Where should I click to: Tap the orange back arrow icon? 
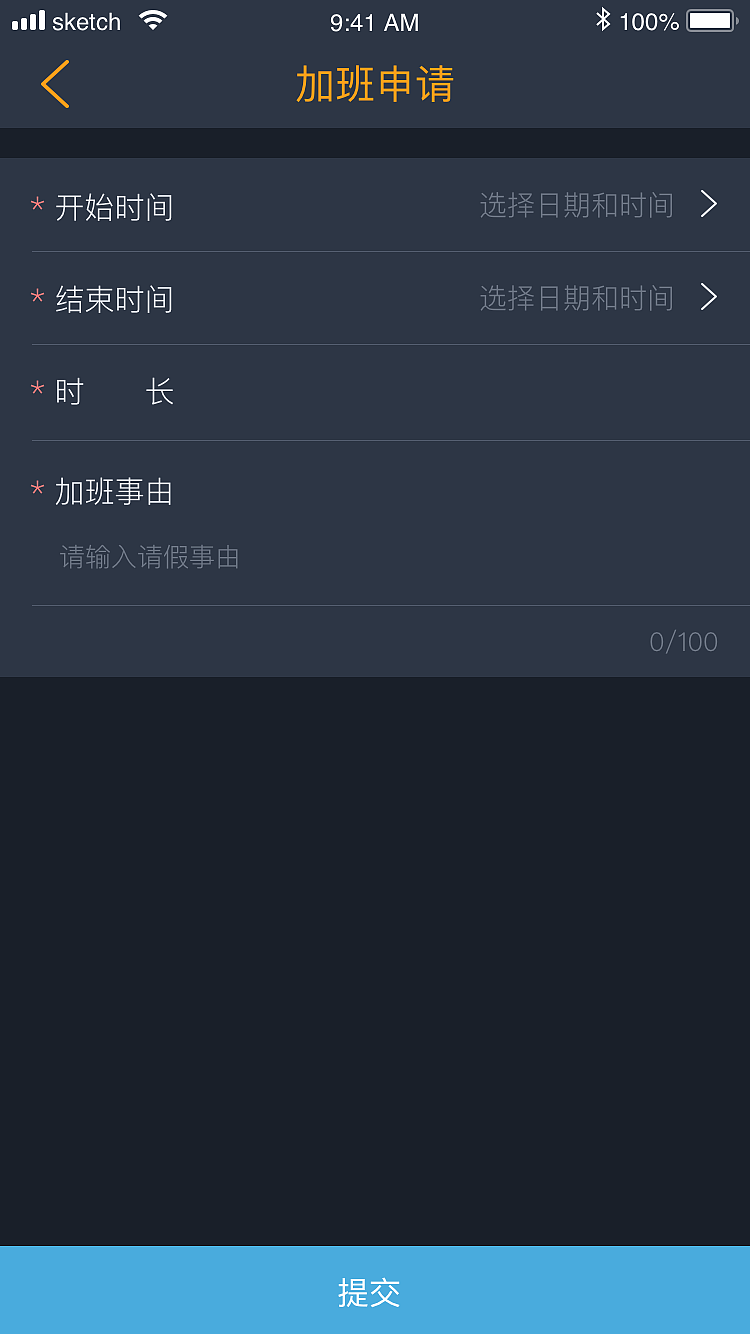pos(55,85)
